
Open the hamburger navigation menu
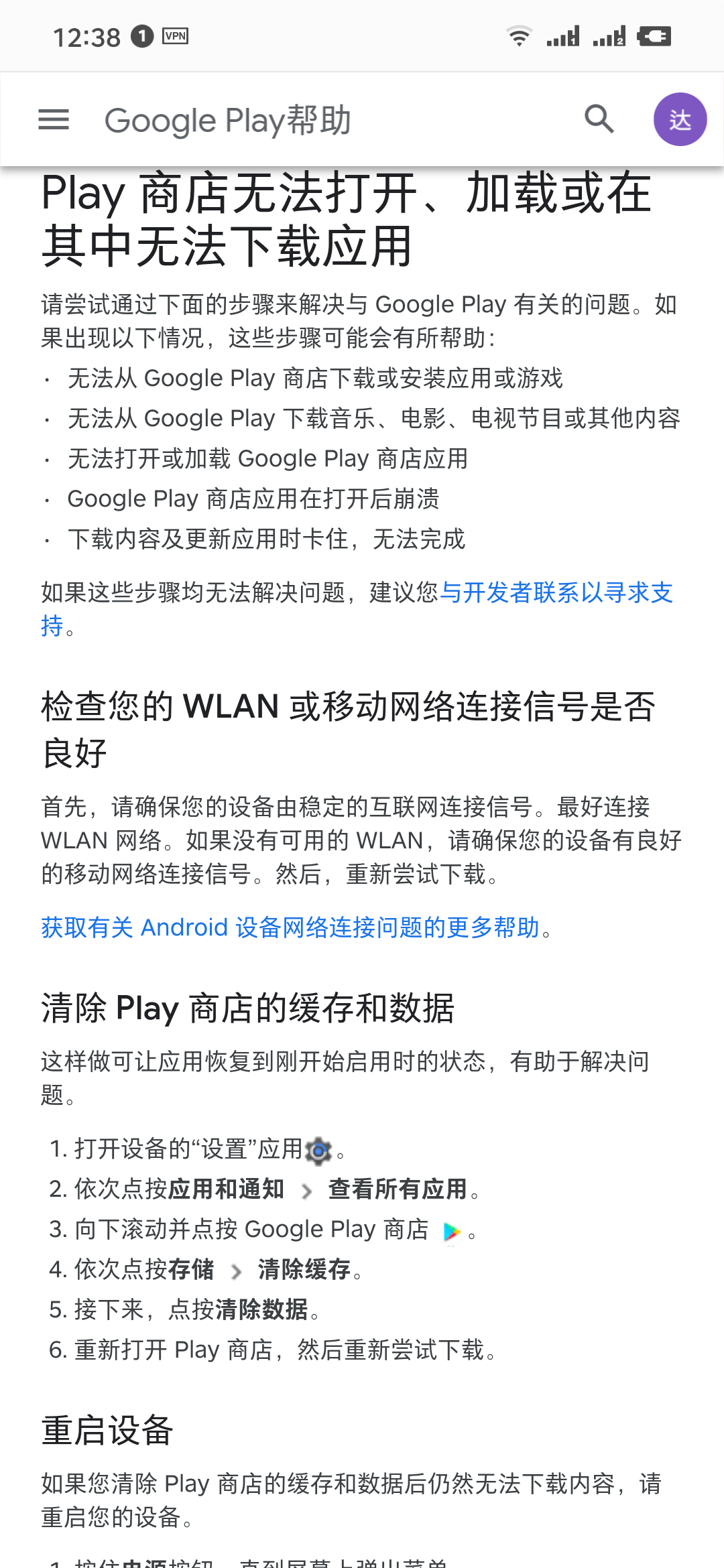[54, 120]
